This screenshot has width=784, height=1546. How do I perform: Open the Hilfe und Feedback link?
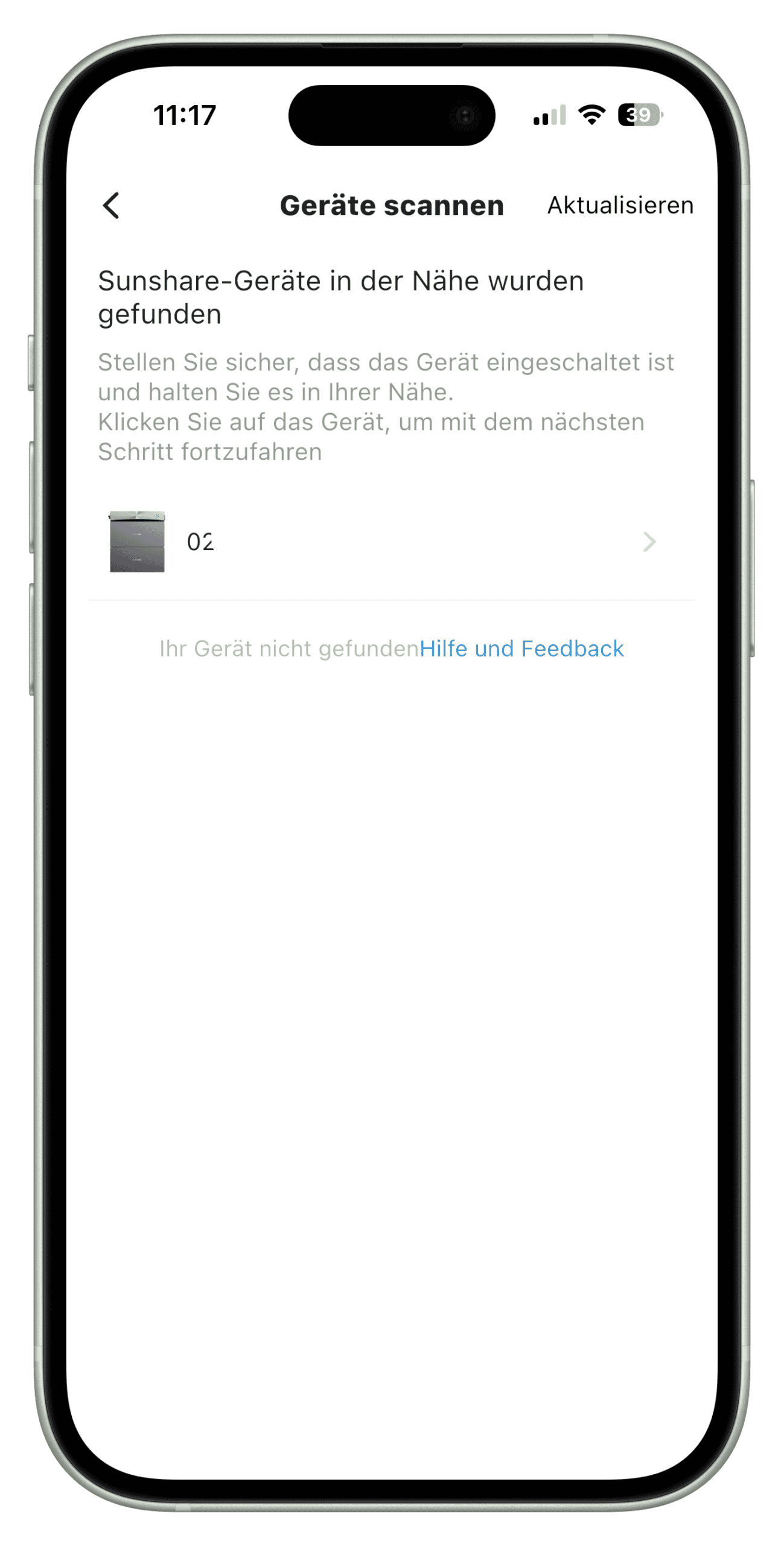click(521, 649)
